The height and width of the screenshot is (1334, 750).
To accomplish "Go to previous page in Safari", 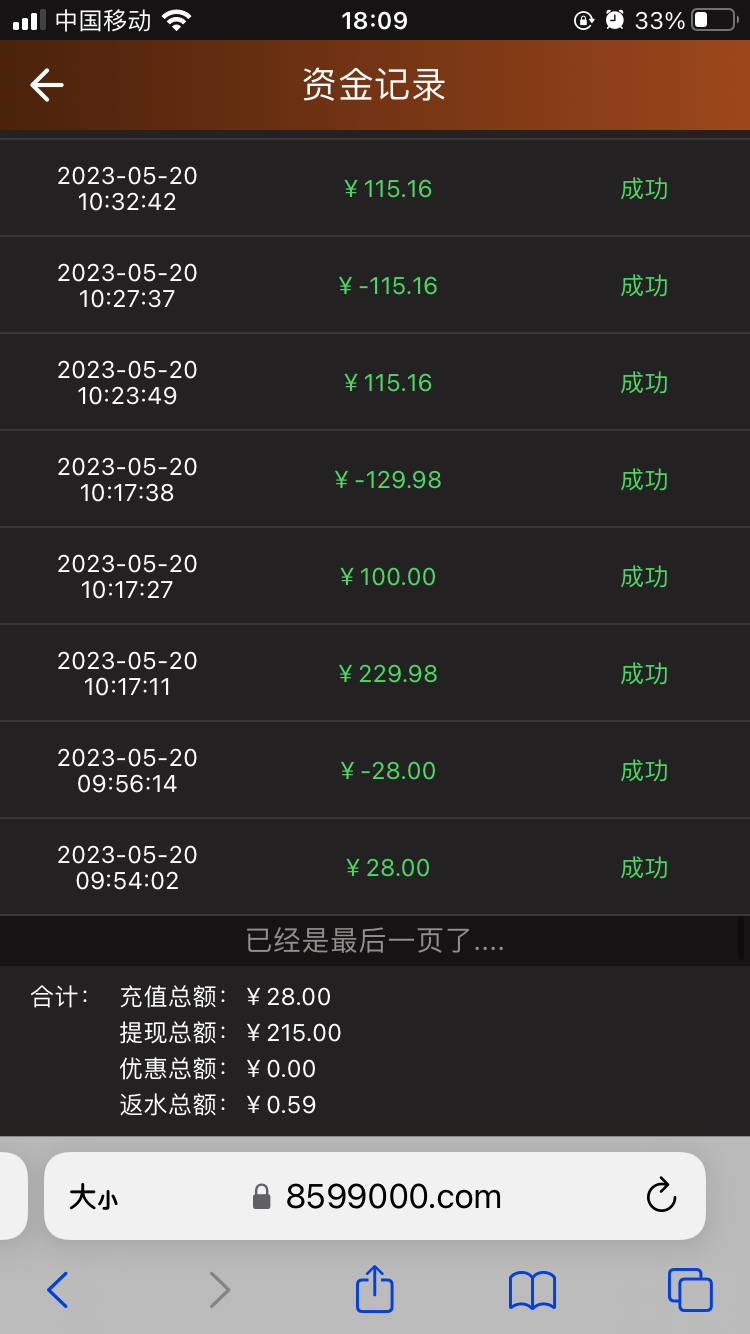I will pyautogui.click(x=58, y=1290).
